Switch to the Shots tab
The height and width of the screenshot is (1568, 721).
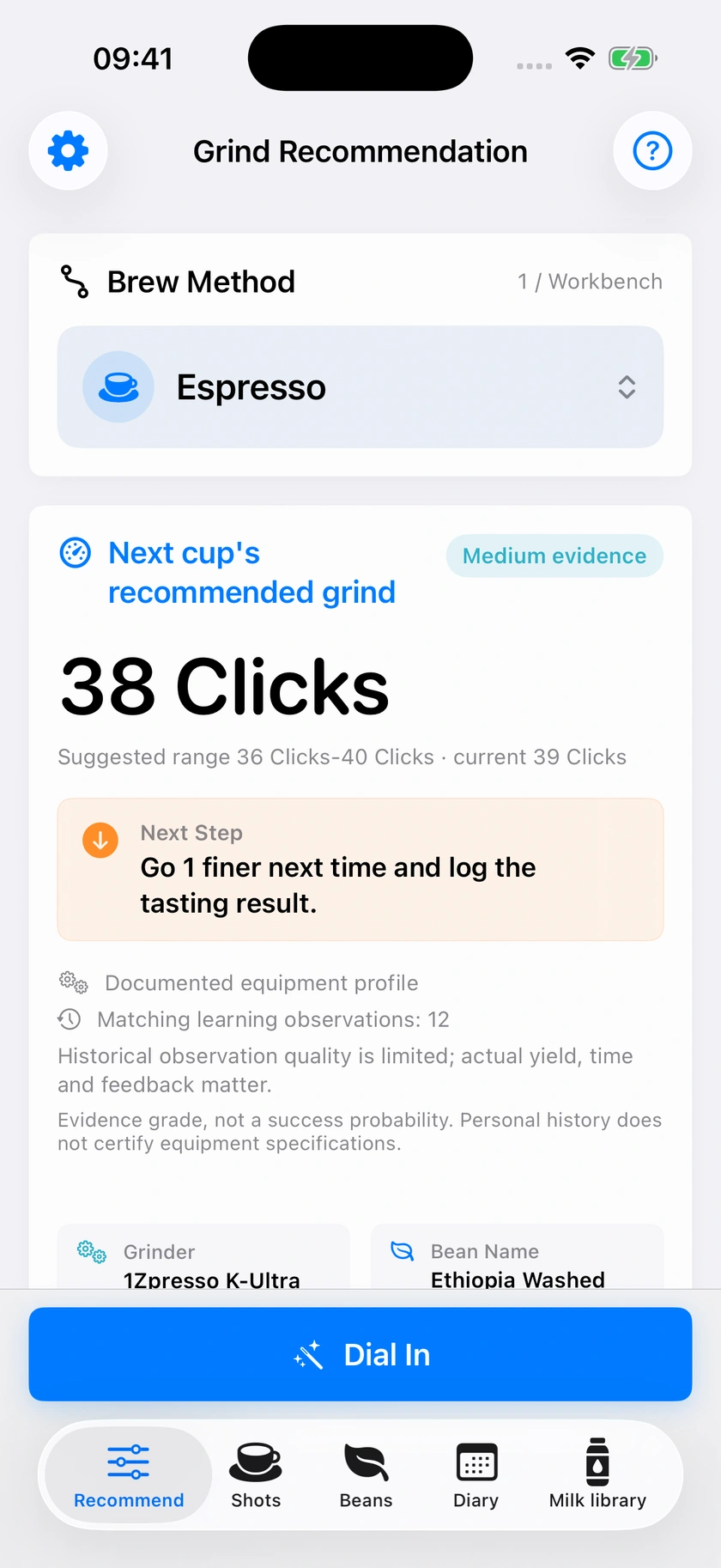pyautogui.click(x=256, y=1475)
